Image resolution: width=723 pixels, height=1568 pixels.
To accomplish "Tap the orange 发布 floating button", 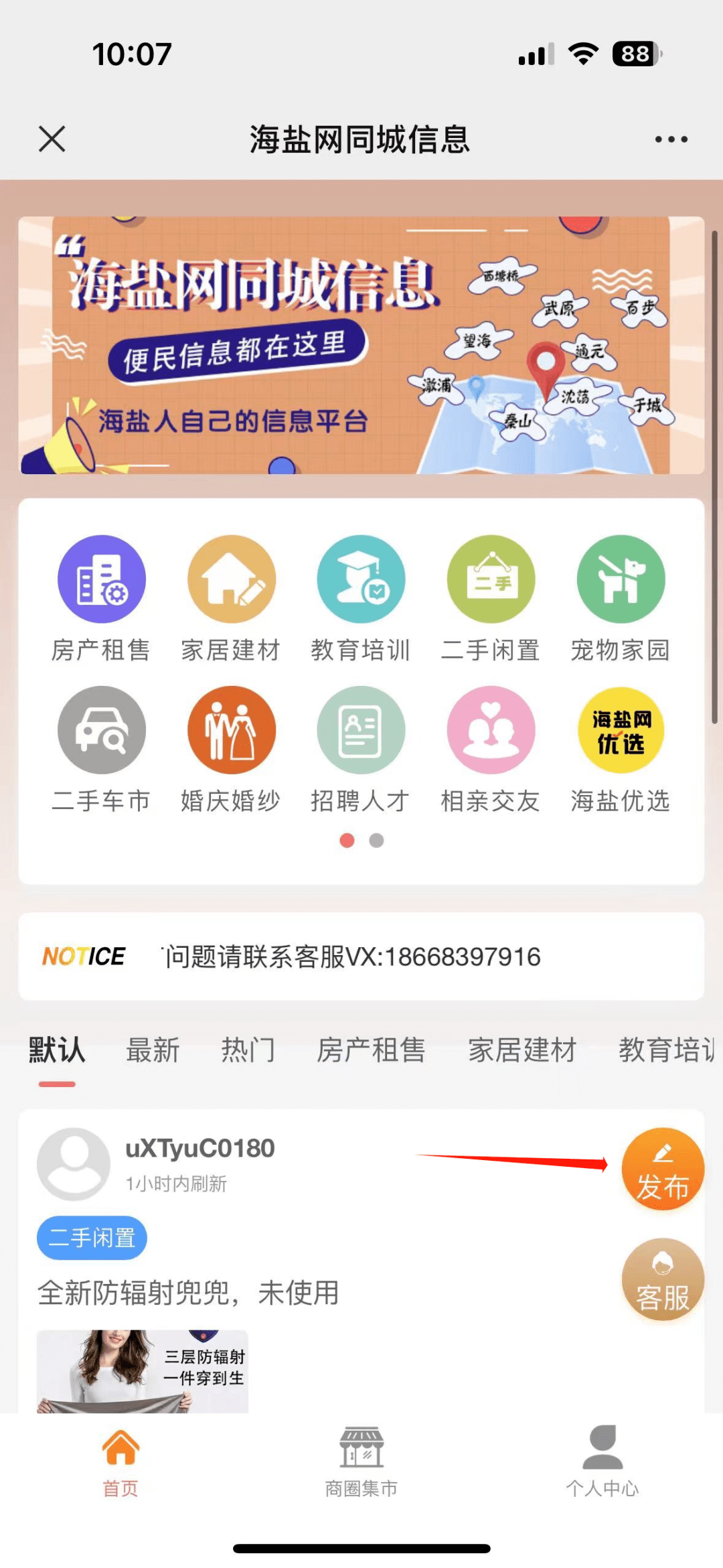I will pos(662,1169).
